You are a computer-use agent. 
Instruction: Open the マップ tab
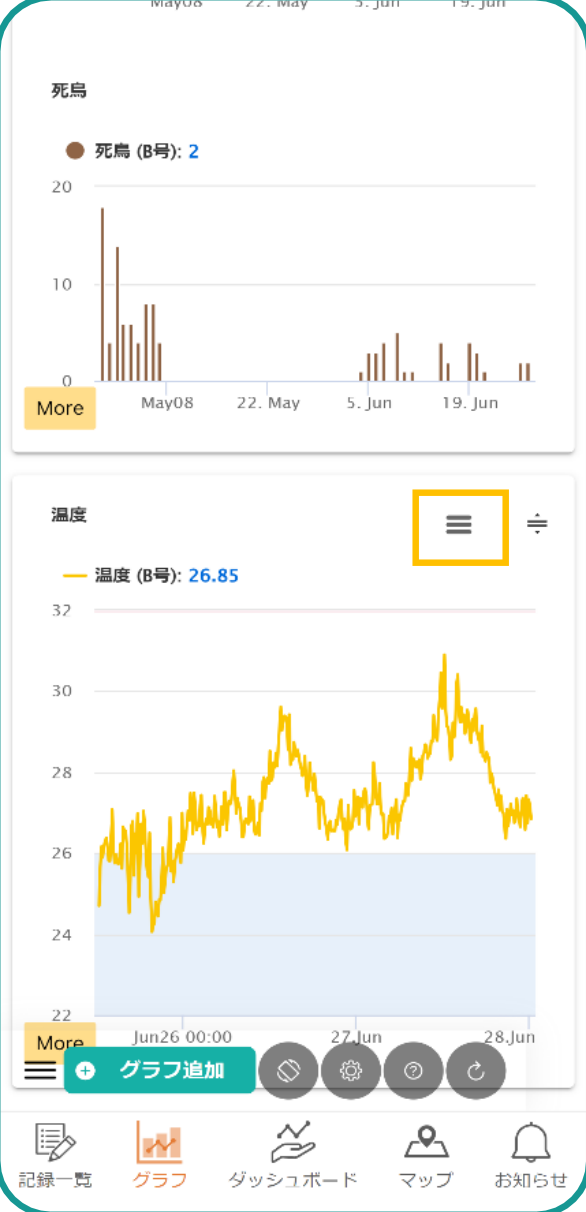pos(426,1155)
